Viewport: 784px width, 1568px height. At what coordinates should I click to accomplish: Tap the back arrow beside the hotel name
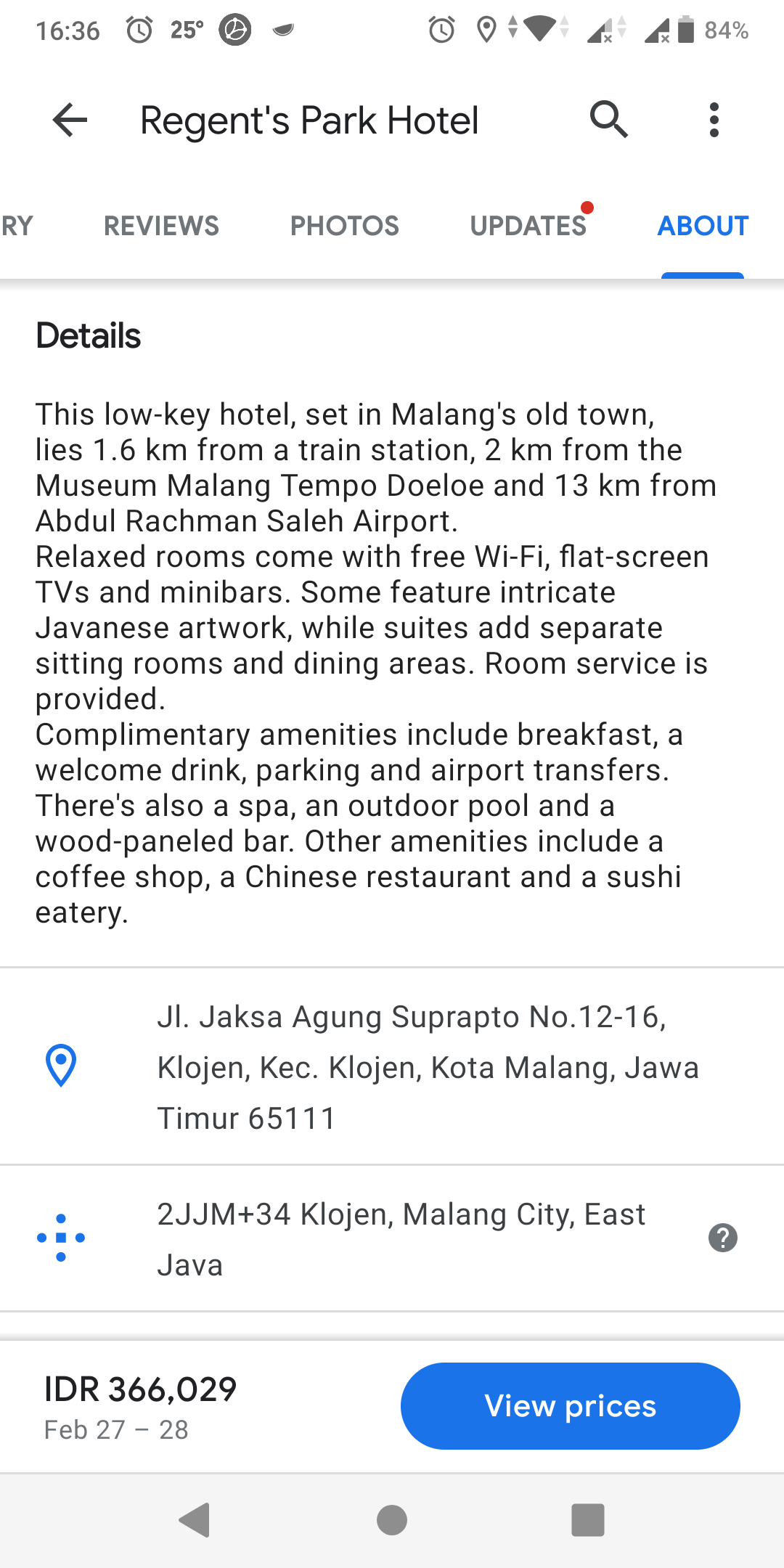(x=70, y=120)
